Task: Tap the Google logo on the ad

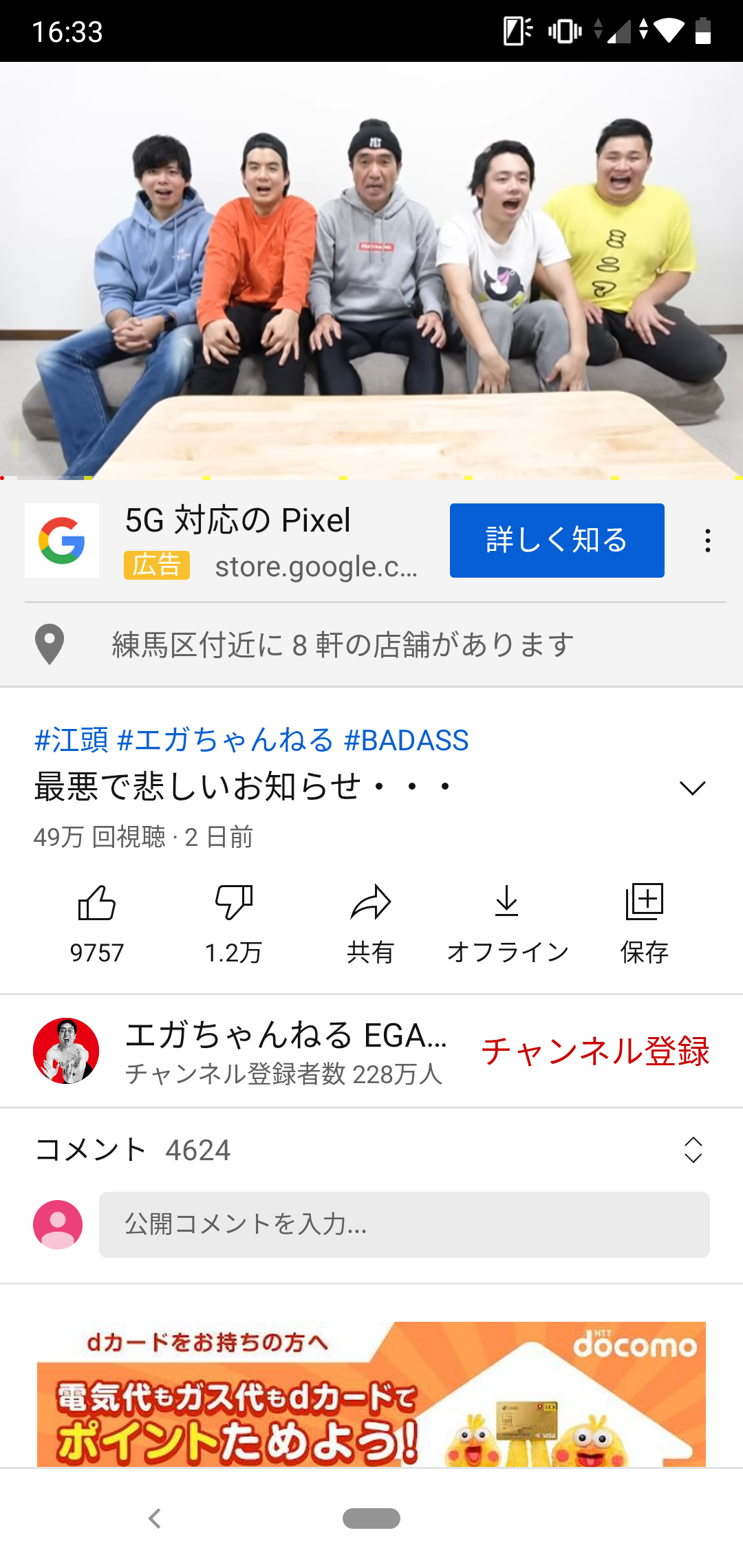Action: pos(62,541)
